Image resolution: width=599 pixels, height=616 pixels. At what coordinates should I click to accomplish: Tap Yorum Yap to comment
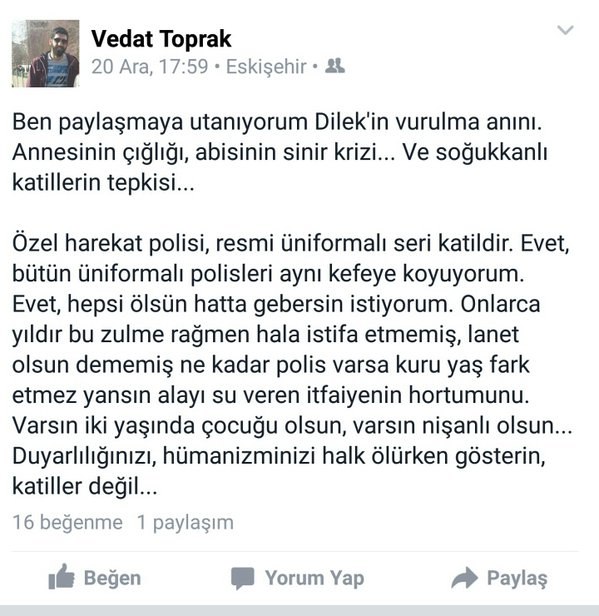click(x=297, y=578)
